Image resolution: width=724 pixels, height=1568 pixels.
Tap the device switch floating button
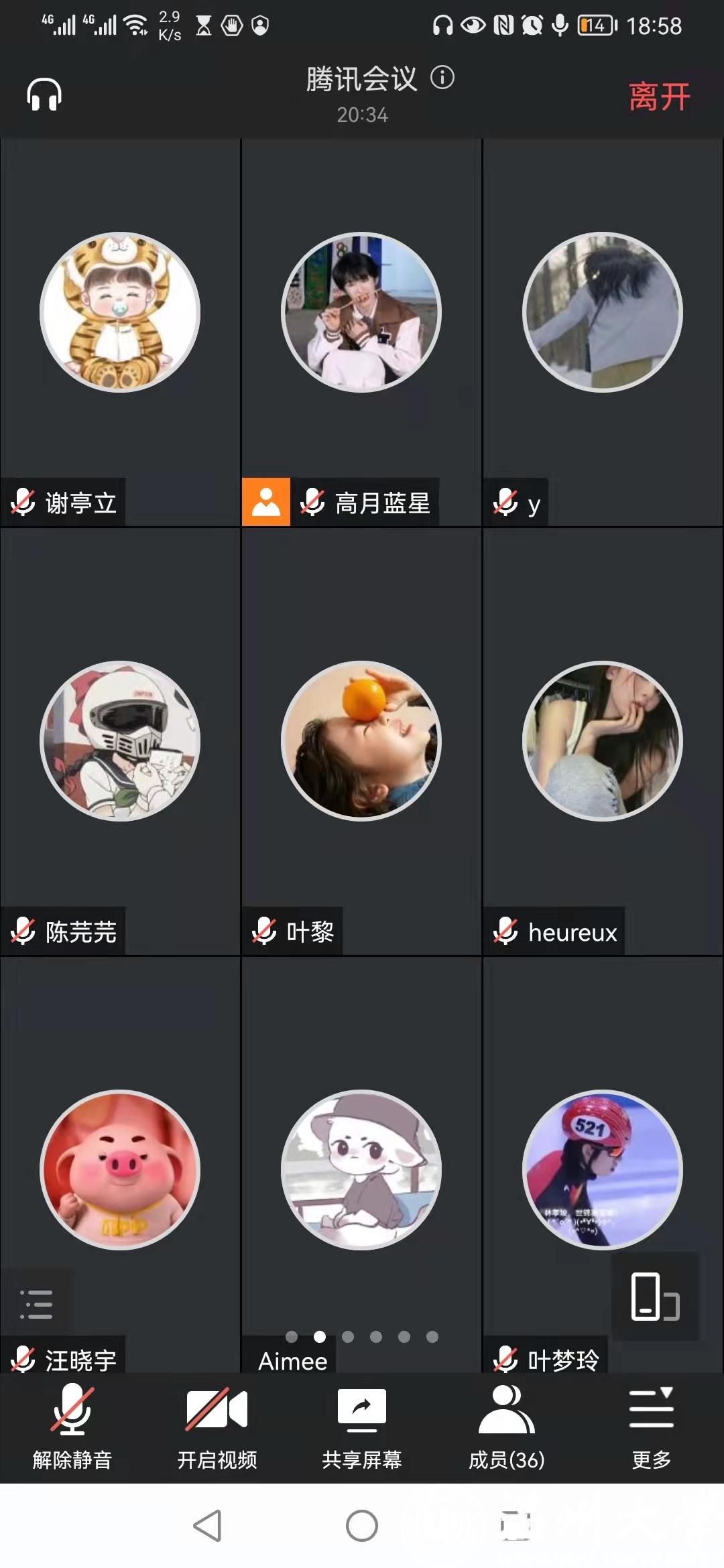655,1296
